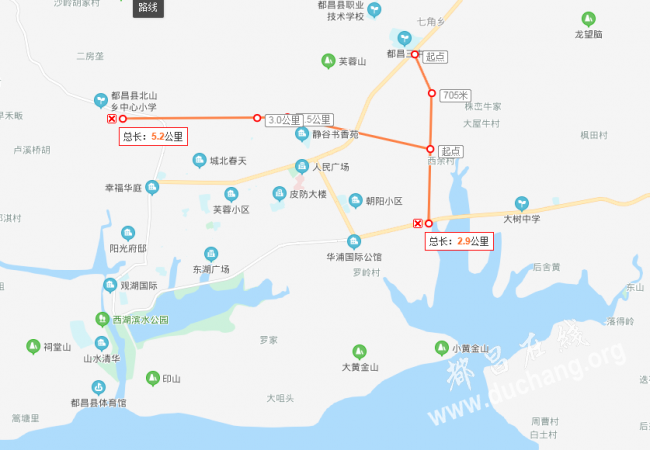
Task: Open the 东湖广场 marker
Action: [211, 255]
